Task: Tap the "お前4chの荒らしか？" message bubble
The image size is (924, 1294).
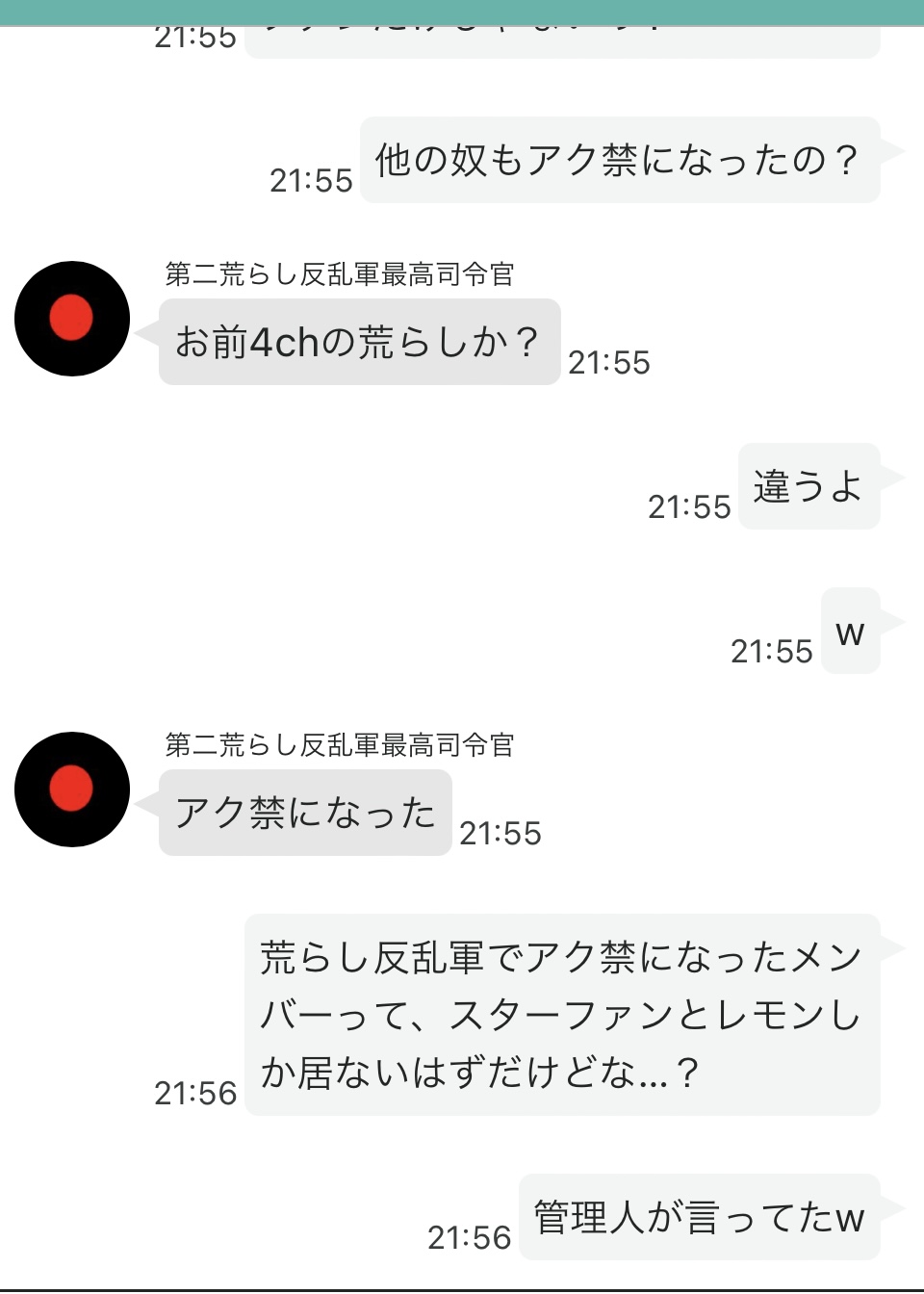Action: 356,340
